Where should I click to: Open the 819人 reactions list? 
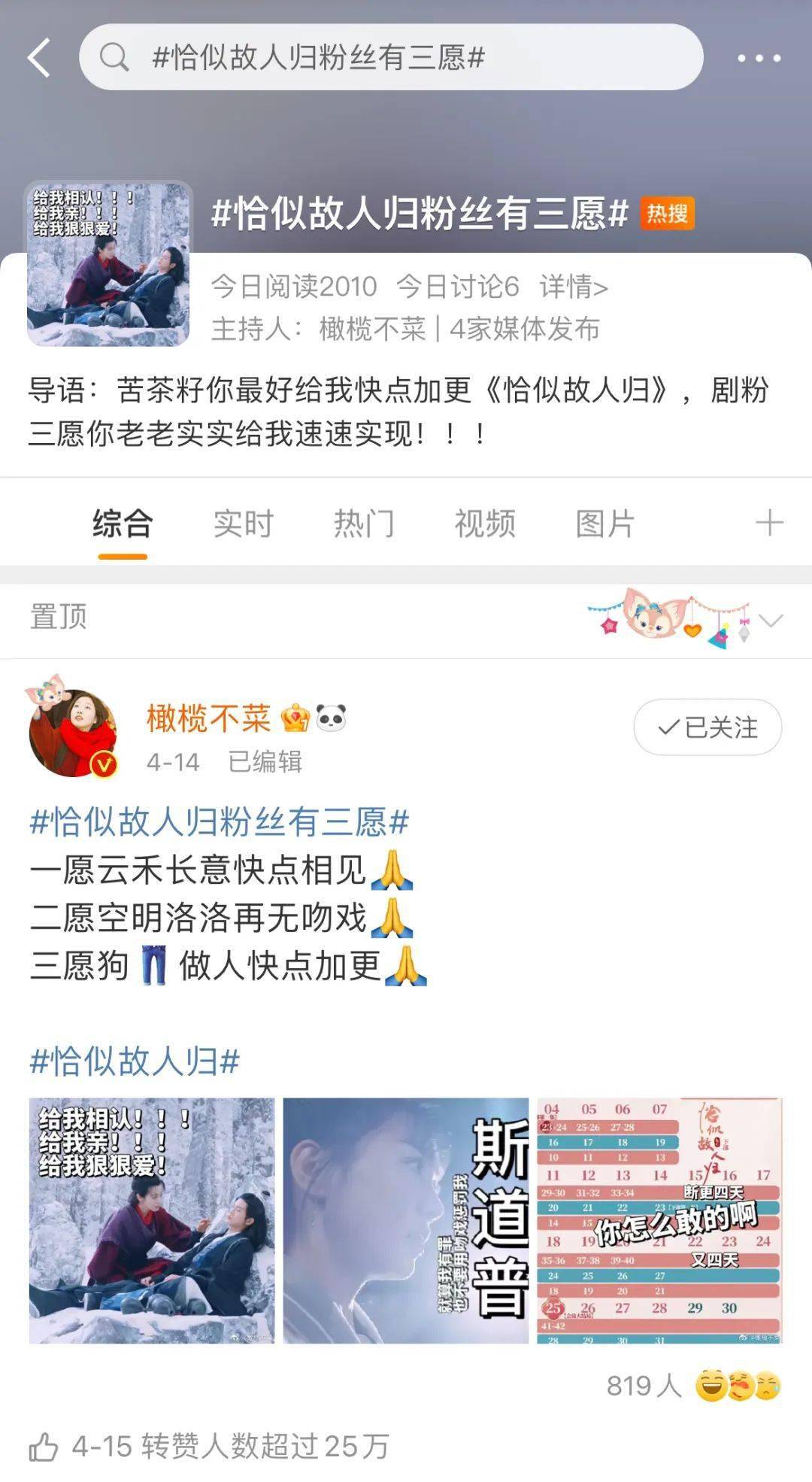pos(644,1386)
